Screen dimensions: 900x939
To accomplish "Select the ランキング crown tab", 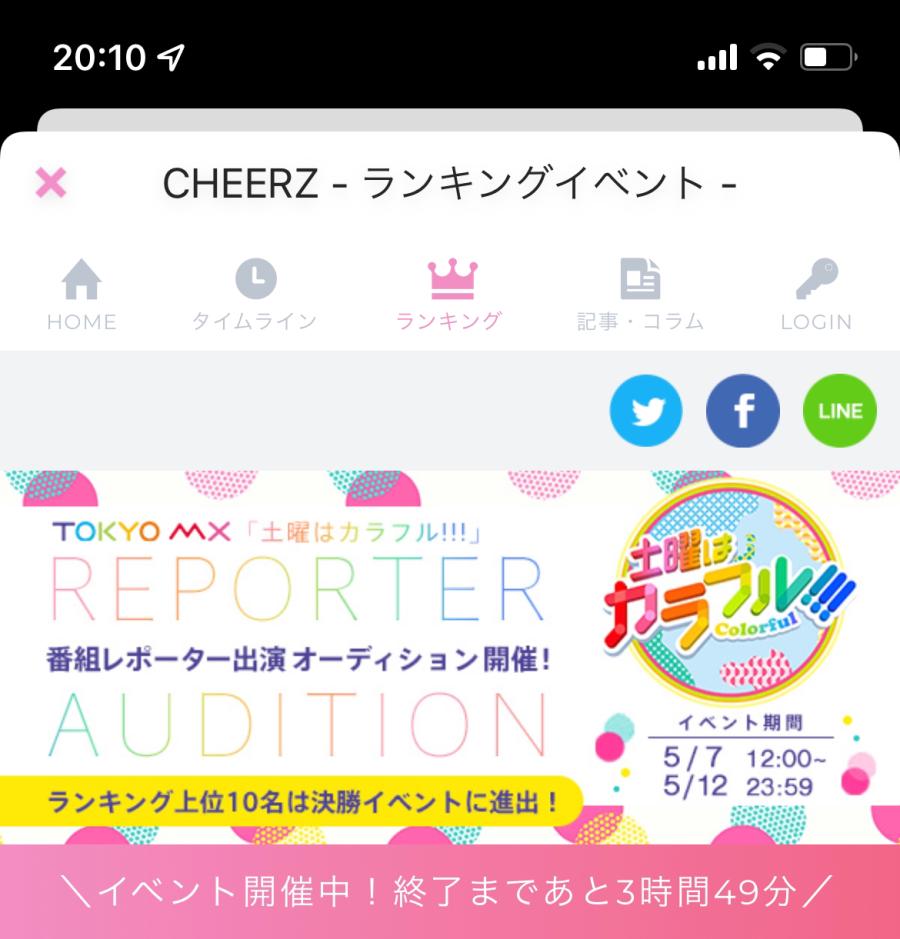I will (x=449, y=294).
